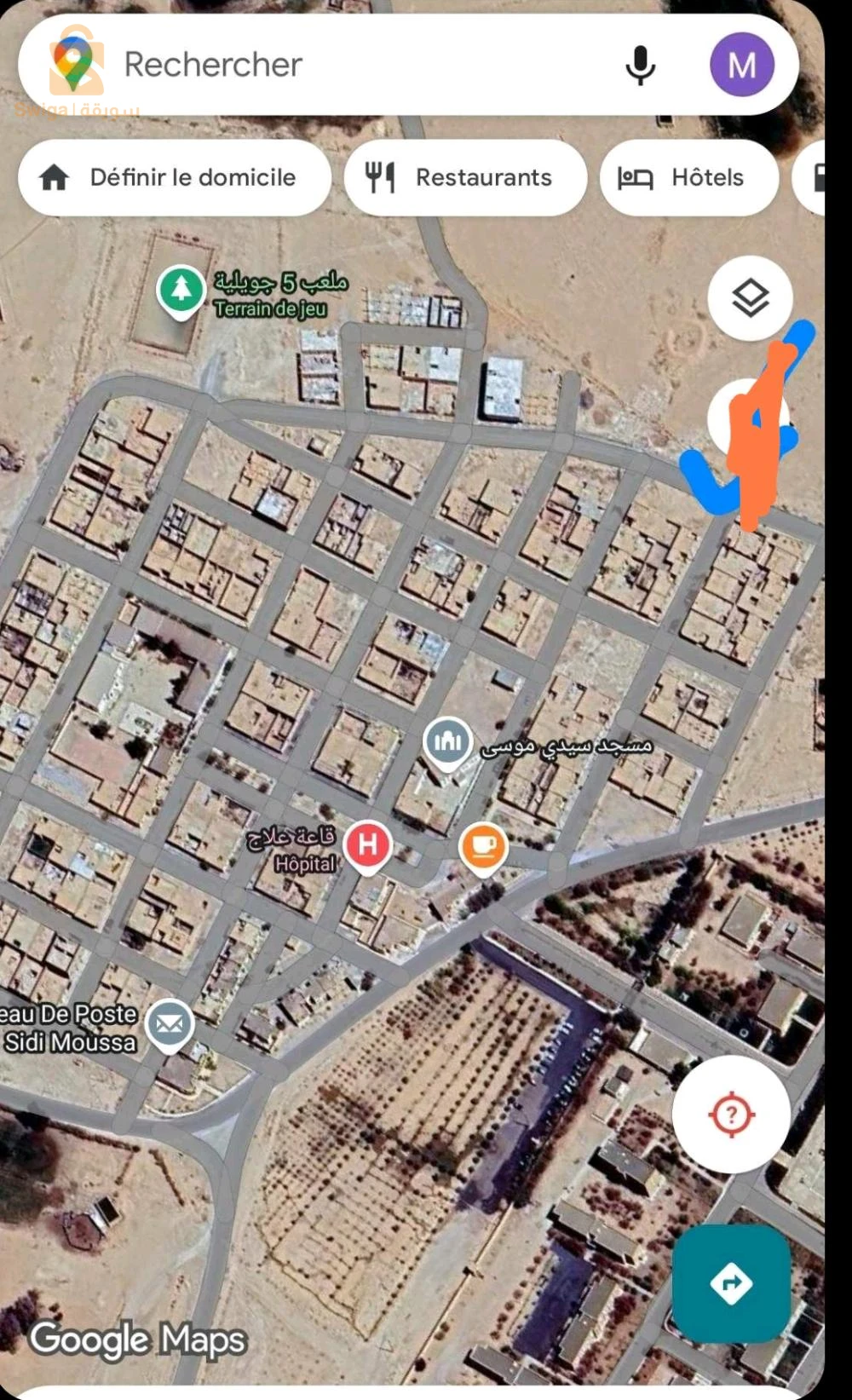Open directions with the teal arrow button
The width and height of the screenshot is (852, 1400).
click(x=731, y=1282)
